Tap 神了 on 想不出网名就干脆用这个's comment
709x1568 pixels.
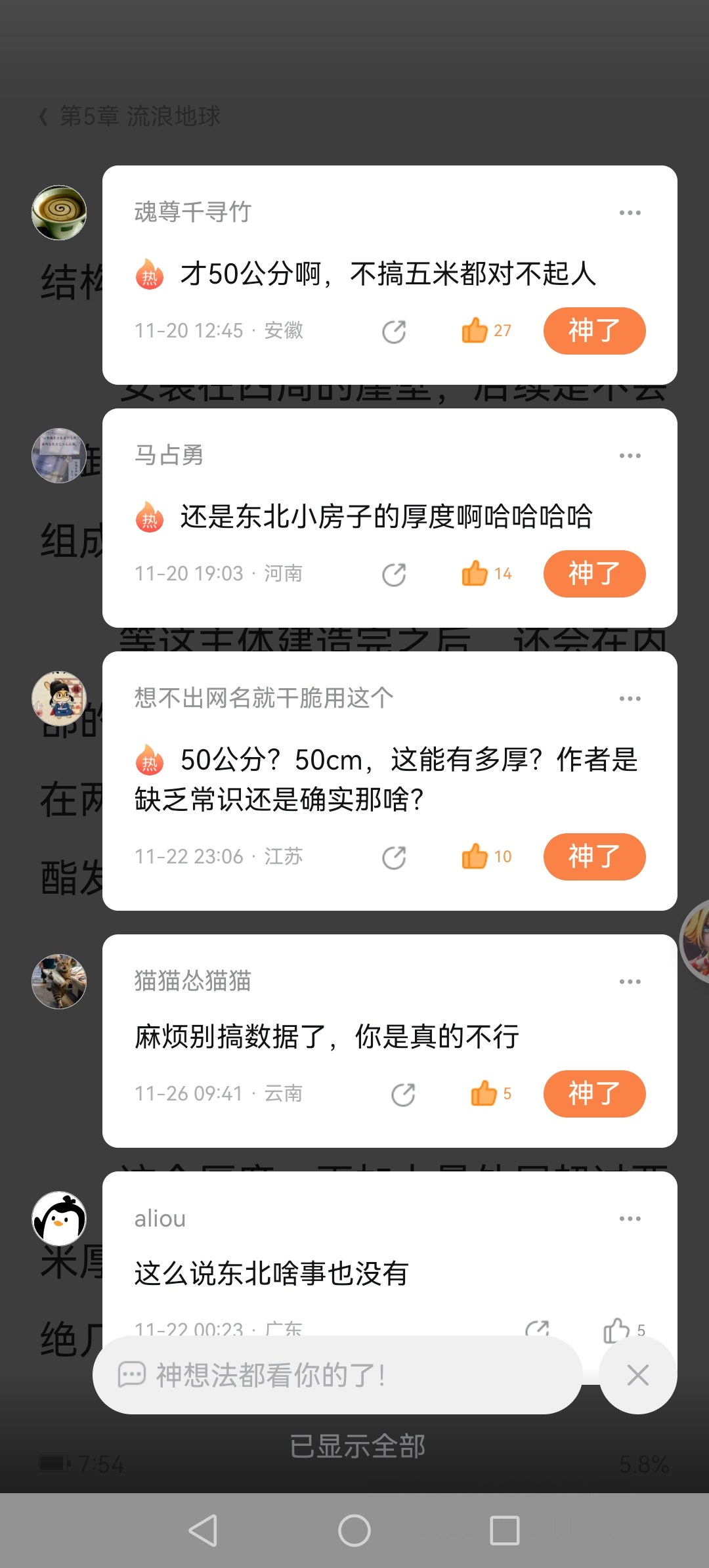click(x=594, y=857)
